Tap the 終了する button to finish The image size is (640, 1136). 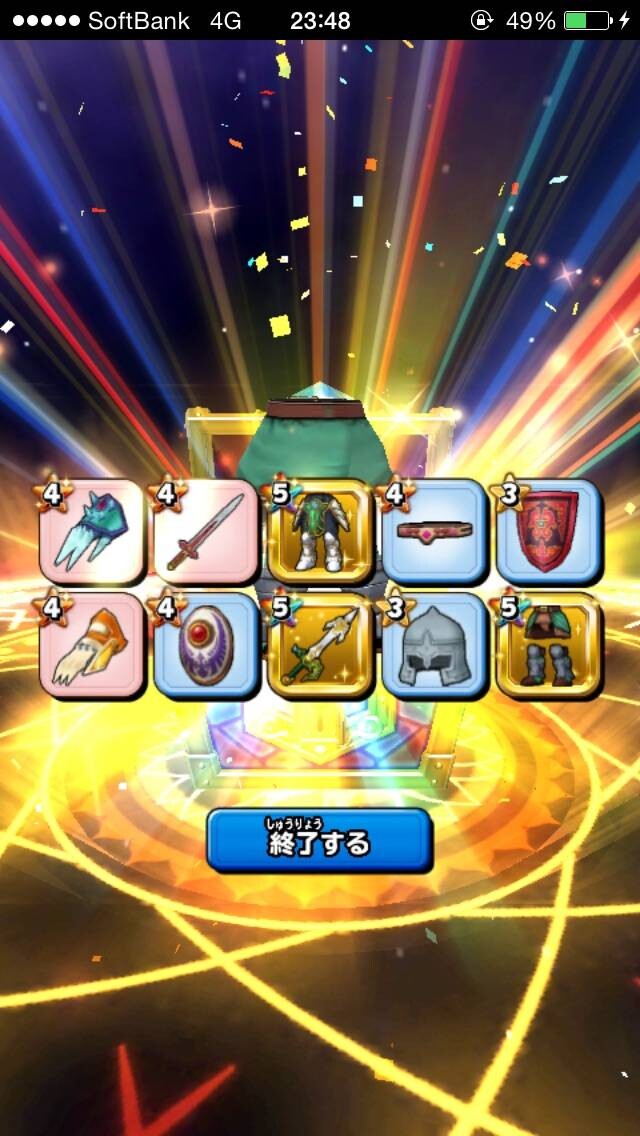[320, 840]
